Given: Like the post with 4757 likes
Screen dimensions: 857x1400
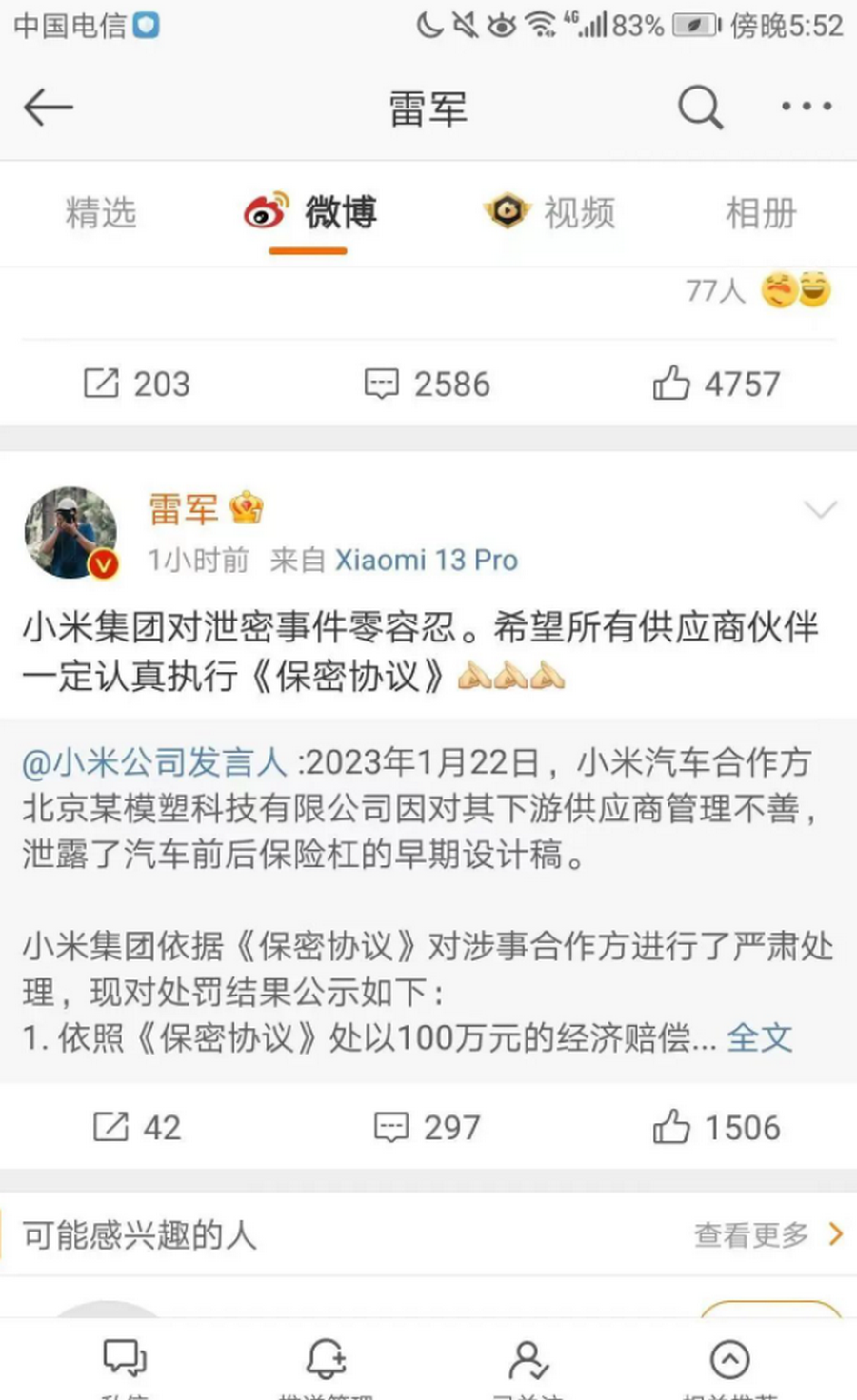Looking at the screenshot, I should tap(716, 384).
